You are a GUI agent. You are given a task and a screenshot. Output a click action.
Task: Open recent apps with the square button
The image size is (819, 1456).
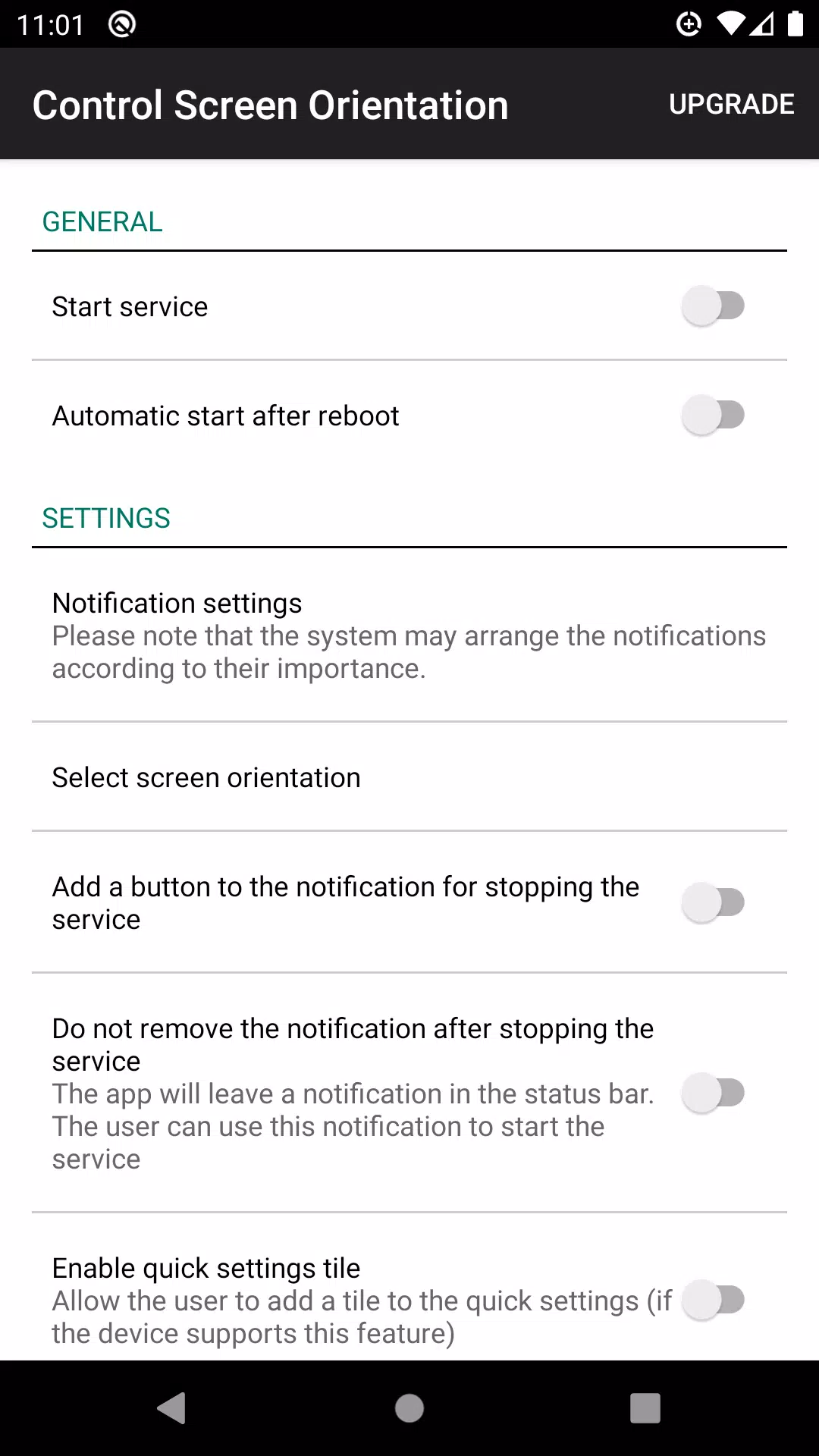coord(645,1408)
